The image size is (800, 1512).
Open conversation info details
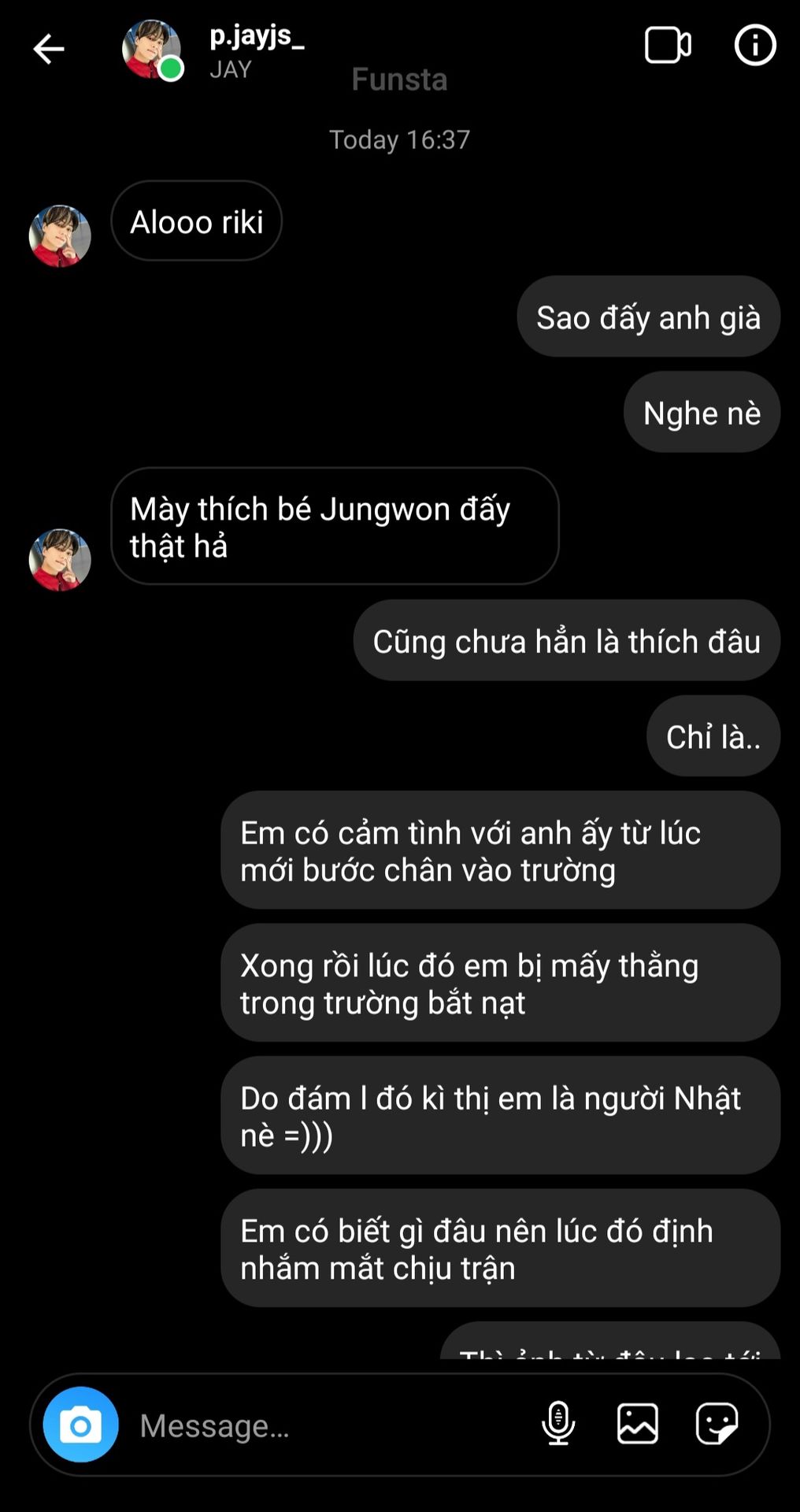point(755,45)
